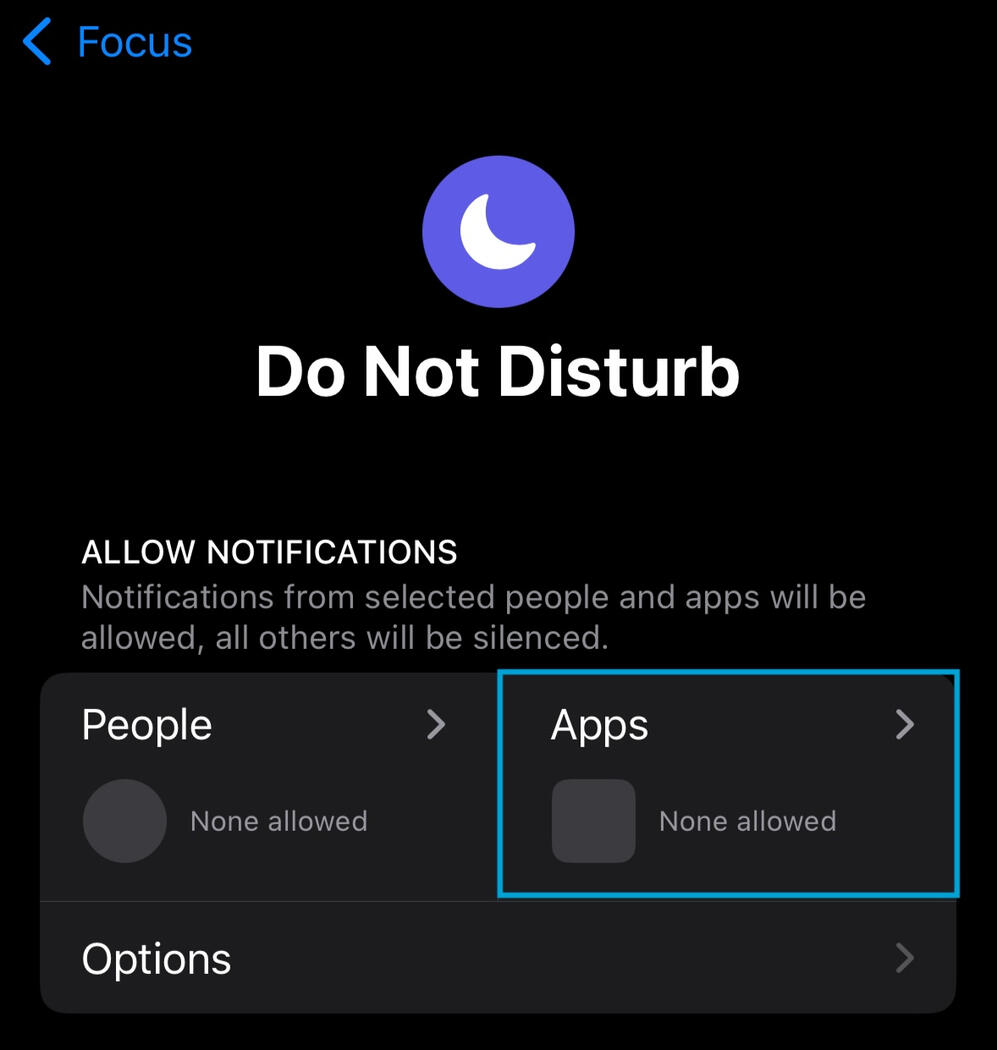This screenshot has width=997, height=1050.
Task: Go back to Focus settings
Action: (x=107, y=43)
